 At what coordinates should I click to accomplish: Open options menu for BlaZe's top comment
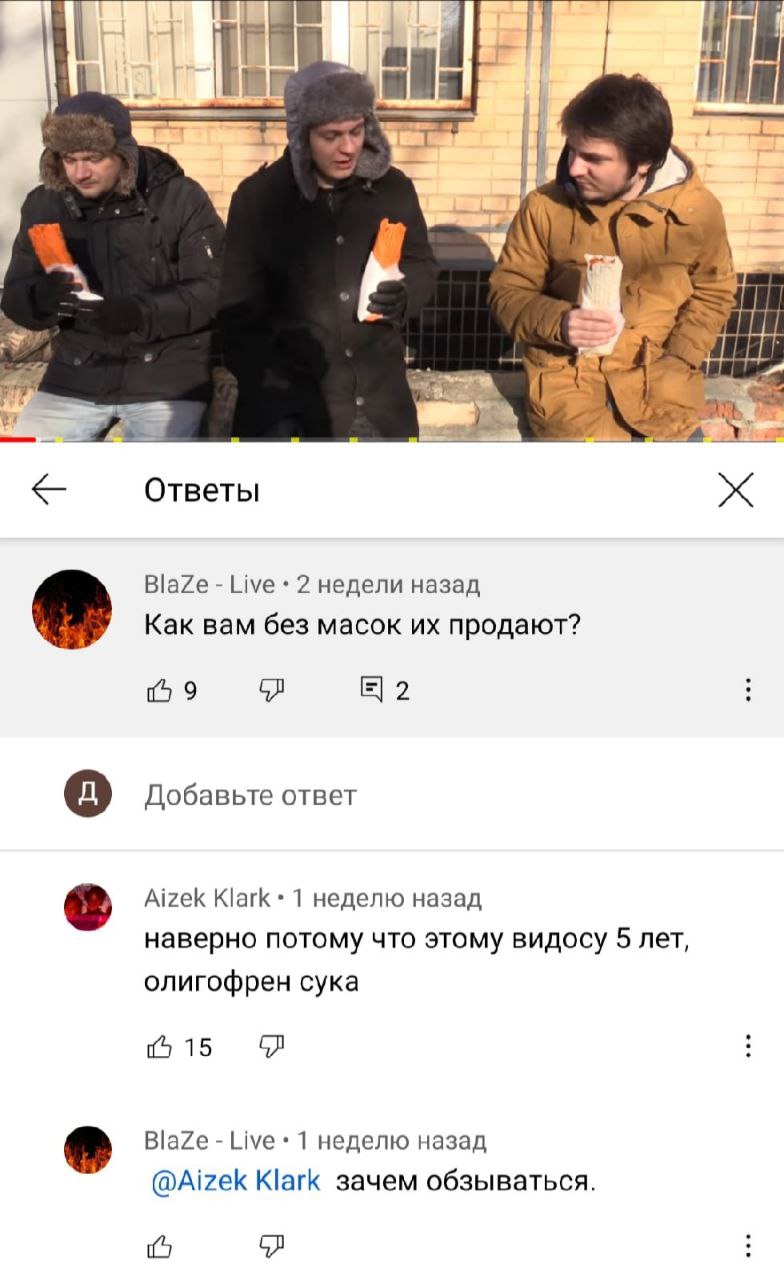click(x=747, y=690)
